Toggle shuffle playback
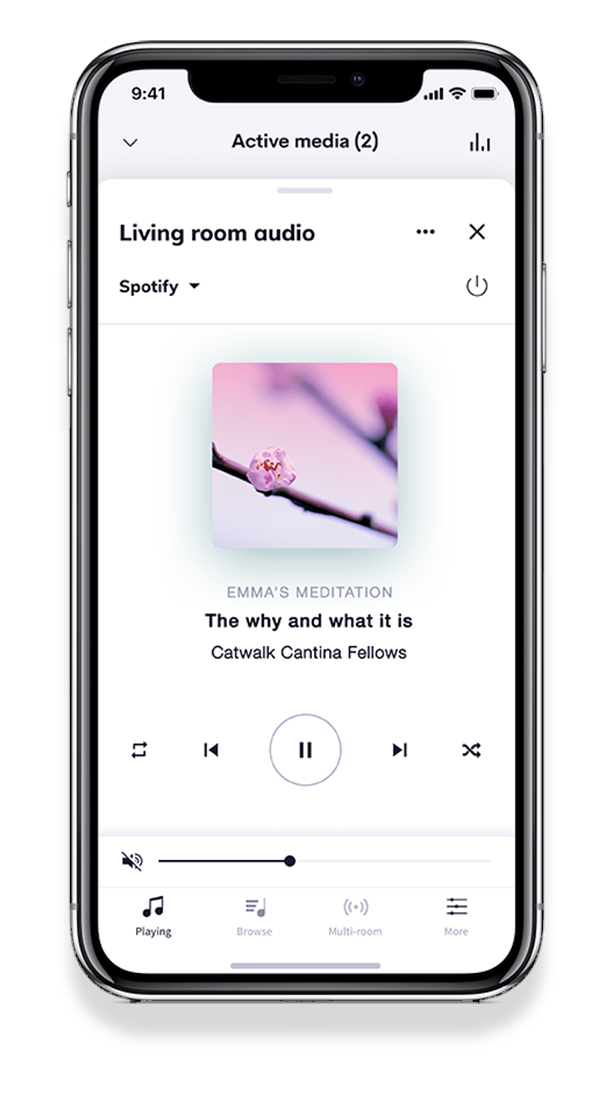This screenshot has width=613, height=1100. pyautogui.click(x=471, y=750)
